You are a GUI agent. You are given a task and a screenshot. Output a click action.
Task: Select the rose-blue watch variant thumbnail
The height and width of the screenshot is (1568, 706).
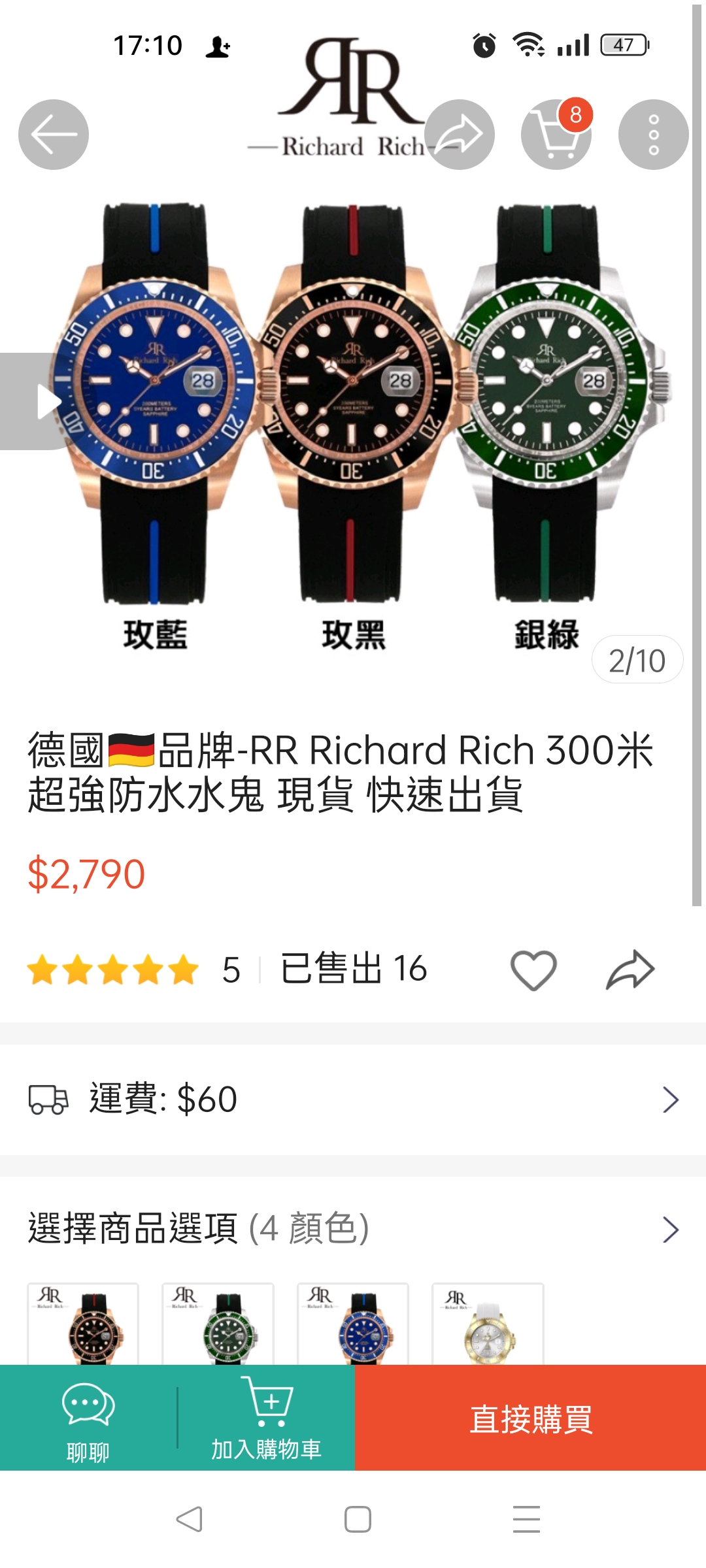click(353, 1324)
